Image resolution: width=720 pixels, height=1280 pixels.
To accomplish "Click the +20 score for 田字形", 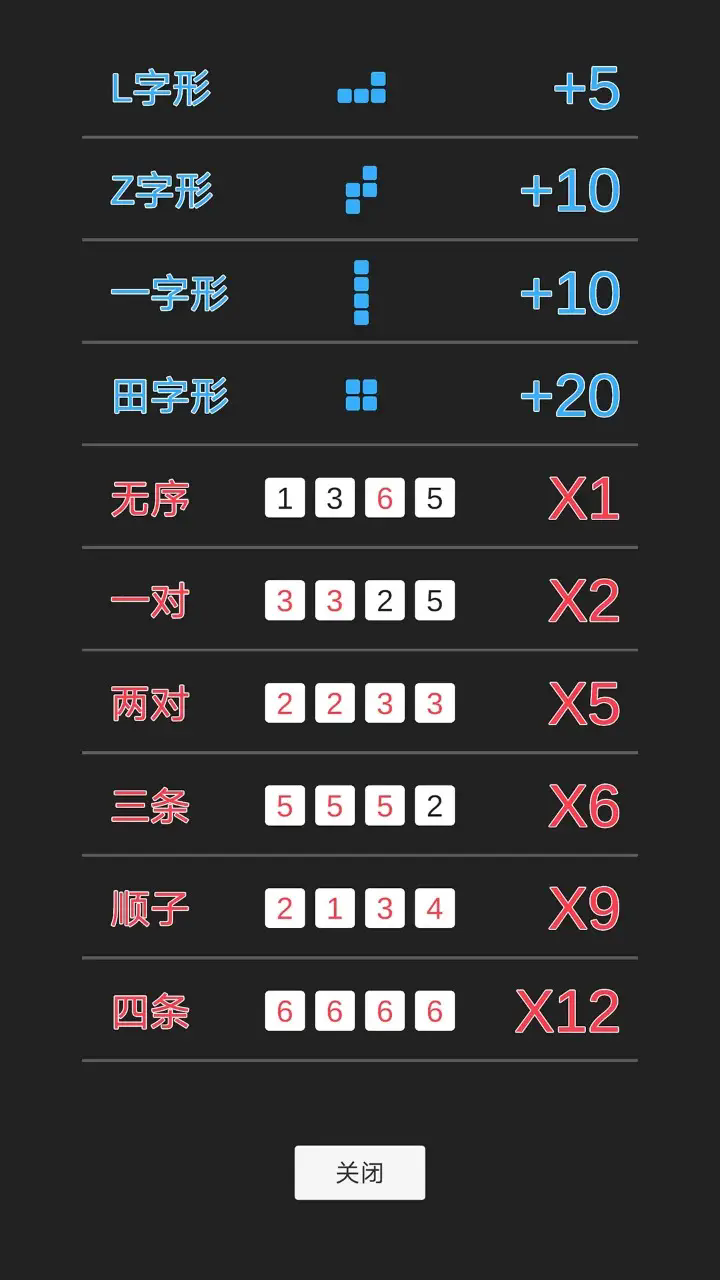I will [x=568, y=395].
